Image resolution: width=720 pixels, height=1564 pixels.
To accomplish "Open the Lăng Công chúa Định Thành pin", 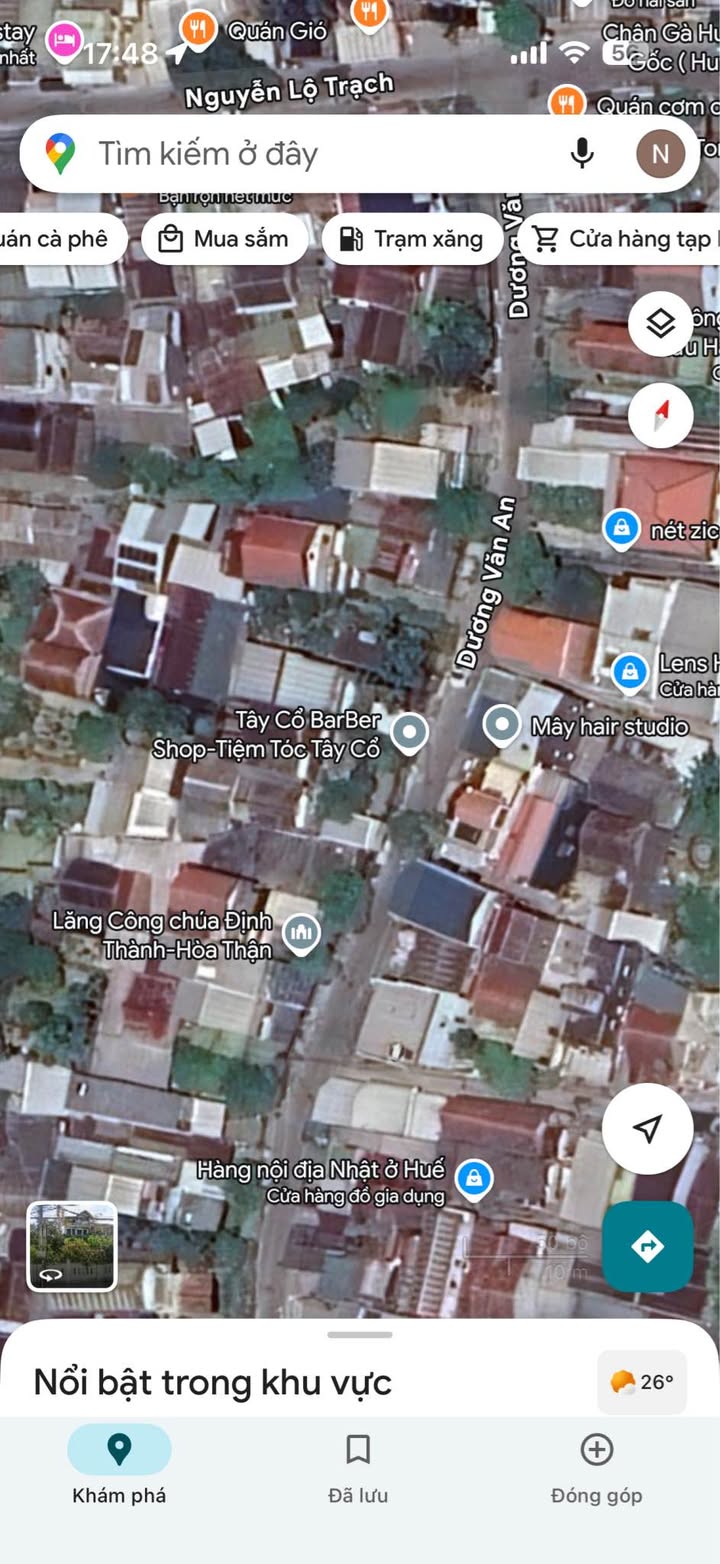I will click(301, 933).
